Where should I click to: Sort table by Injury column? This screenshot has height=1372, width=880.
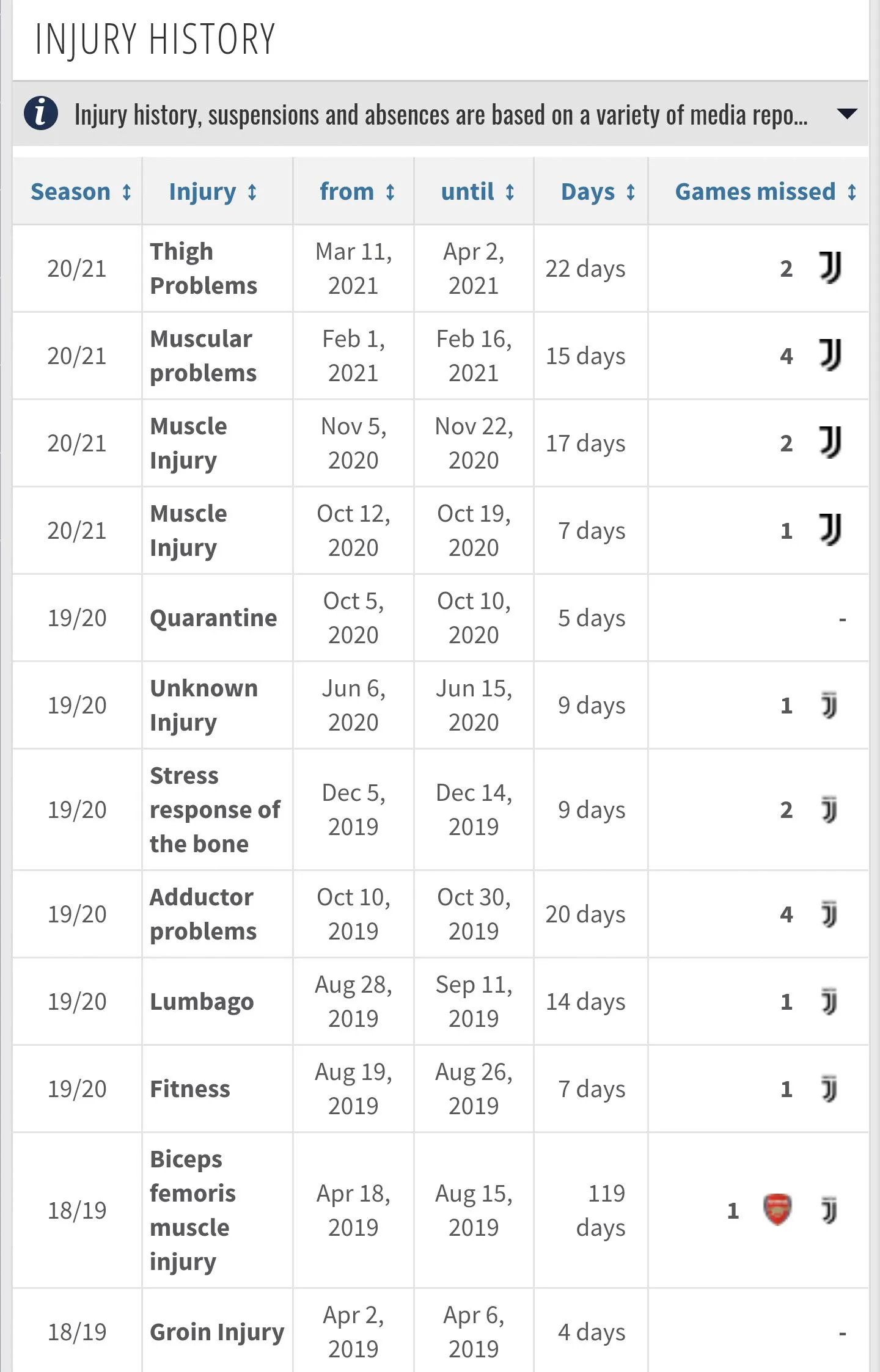pyautogui.click(x=213, y=192)
